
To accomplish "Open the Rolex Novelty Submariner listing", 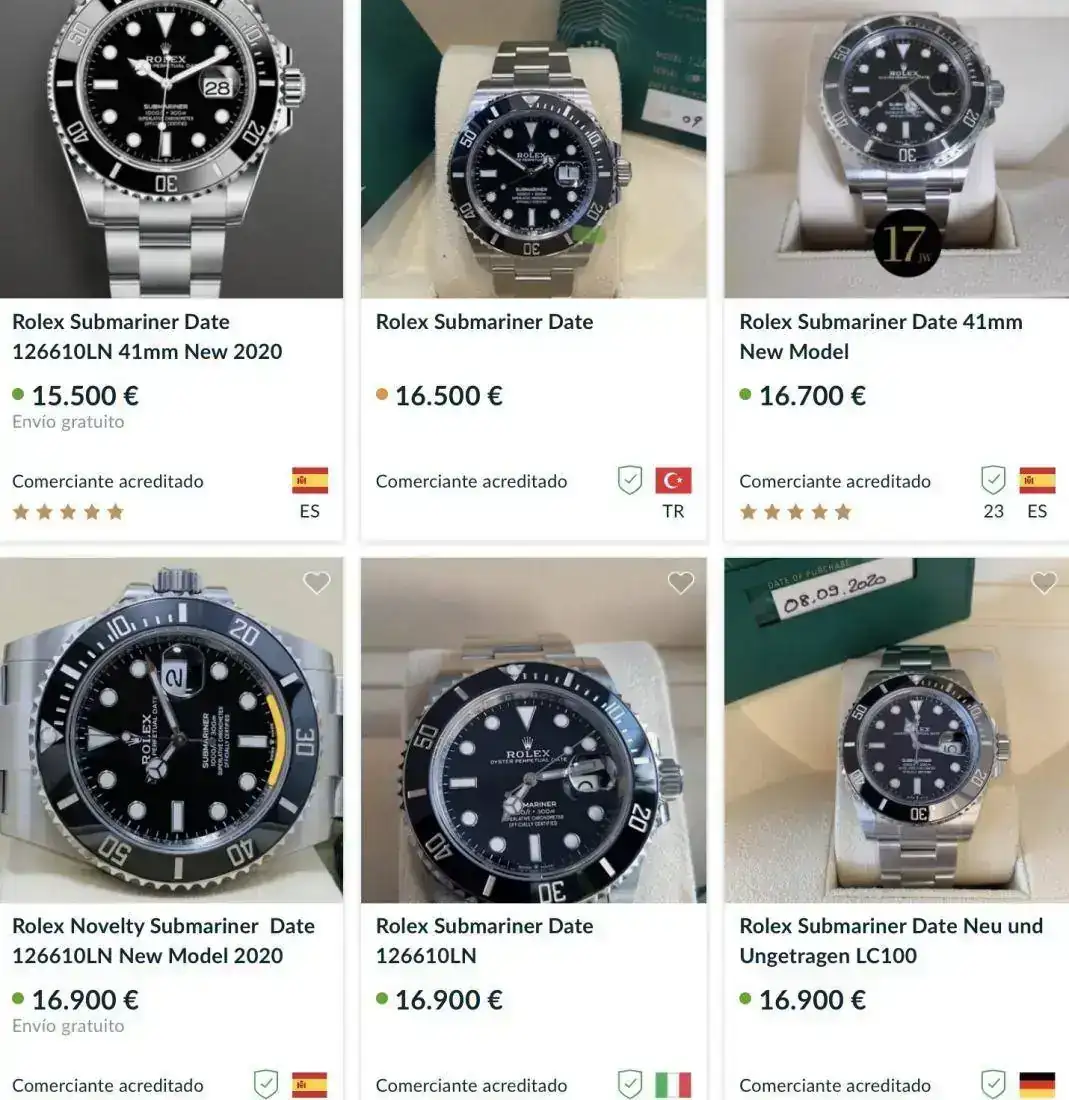I will pos(163,941).
